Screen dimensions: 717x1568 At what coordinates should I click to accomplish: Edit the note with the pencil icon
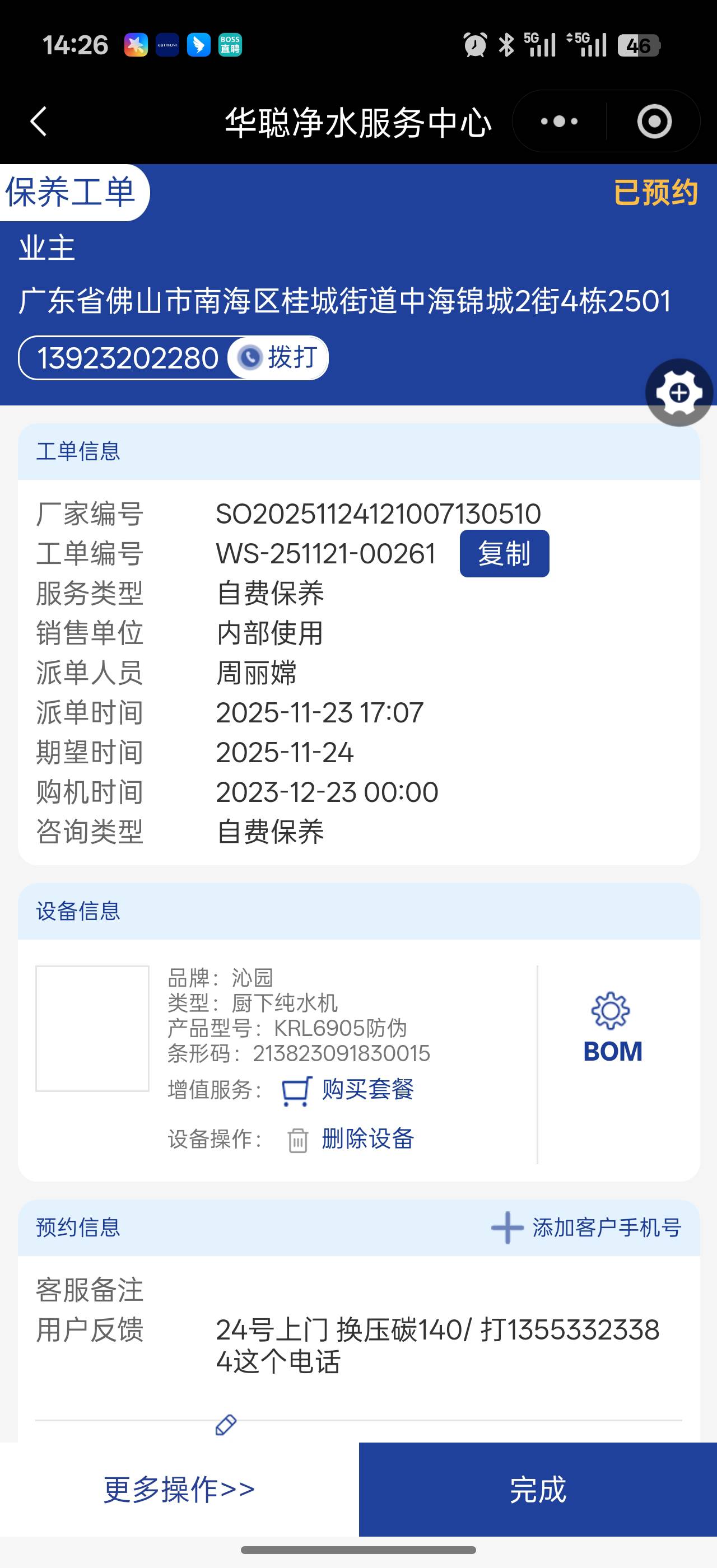tap(226, 1425)
